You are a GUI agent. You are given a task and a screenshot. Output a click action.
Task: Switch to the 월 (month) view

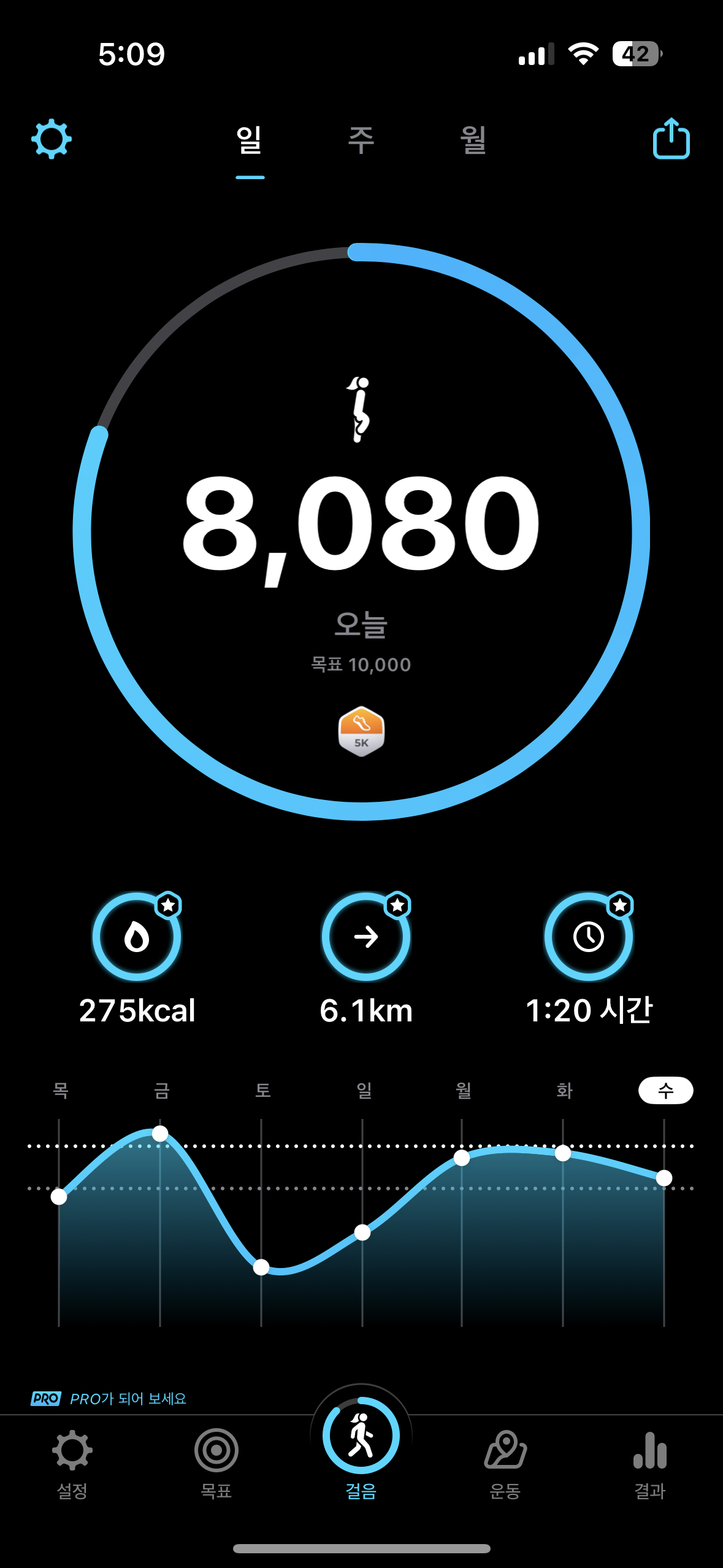(x=473, y=140)
